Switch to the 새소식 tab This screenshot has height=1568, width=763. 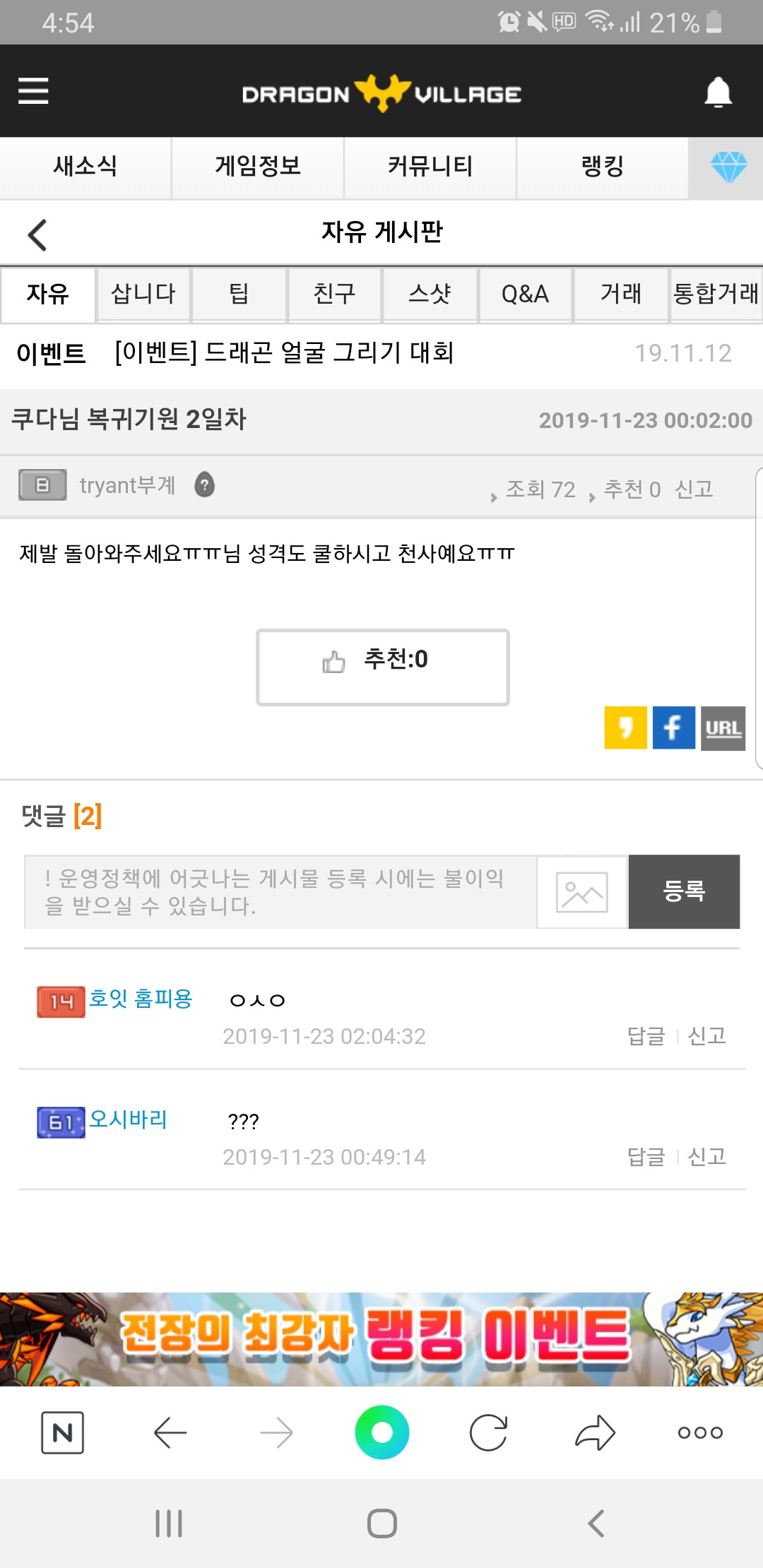(x=85, y=167)
